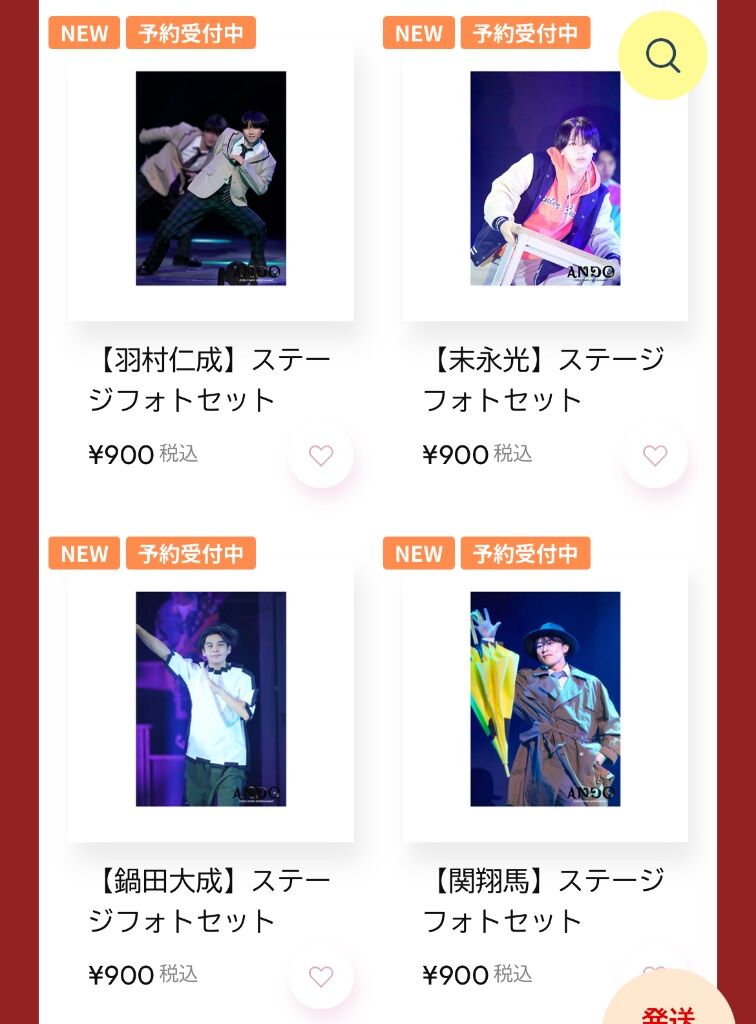Favorite the 末永光 photo set
756x1024 pixels.
pyautogui.click(x=654, y=456)
